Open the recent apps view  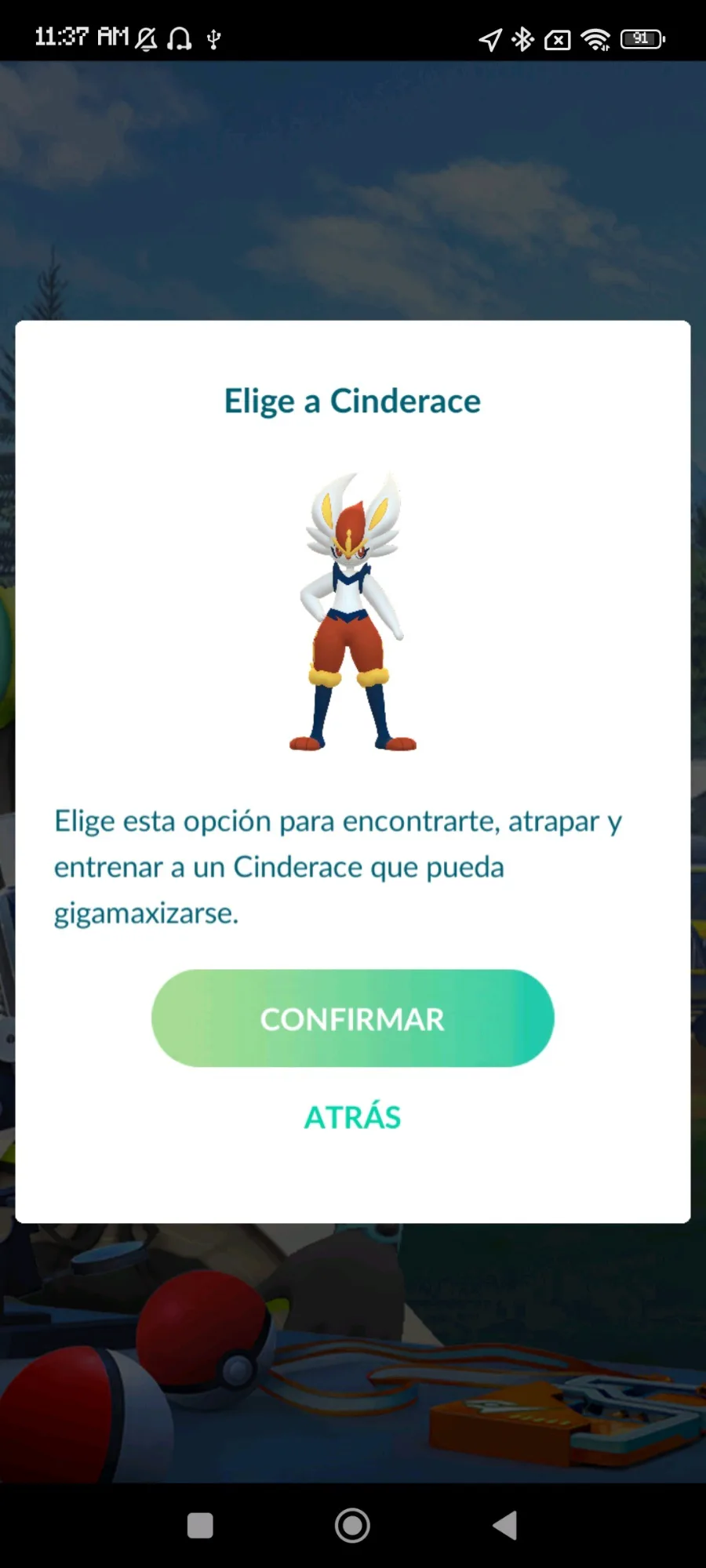pyautogui.click(x=200, y=1526)
